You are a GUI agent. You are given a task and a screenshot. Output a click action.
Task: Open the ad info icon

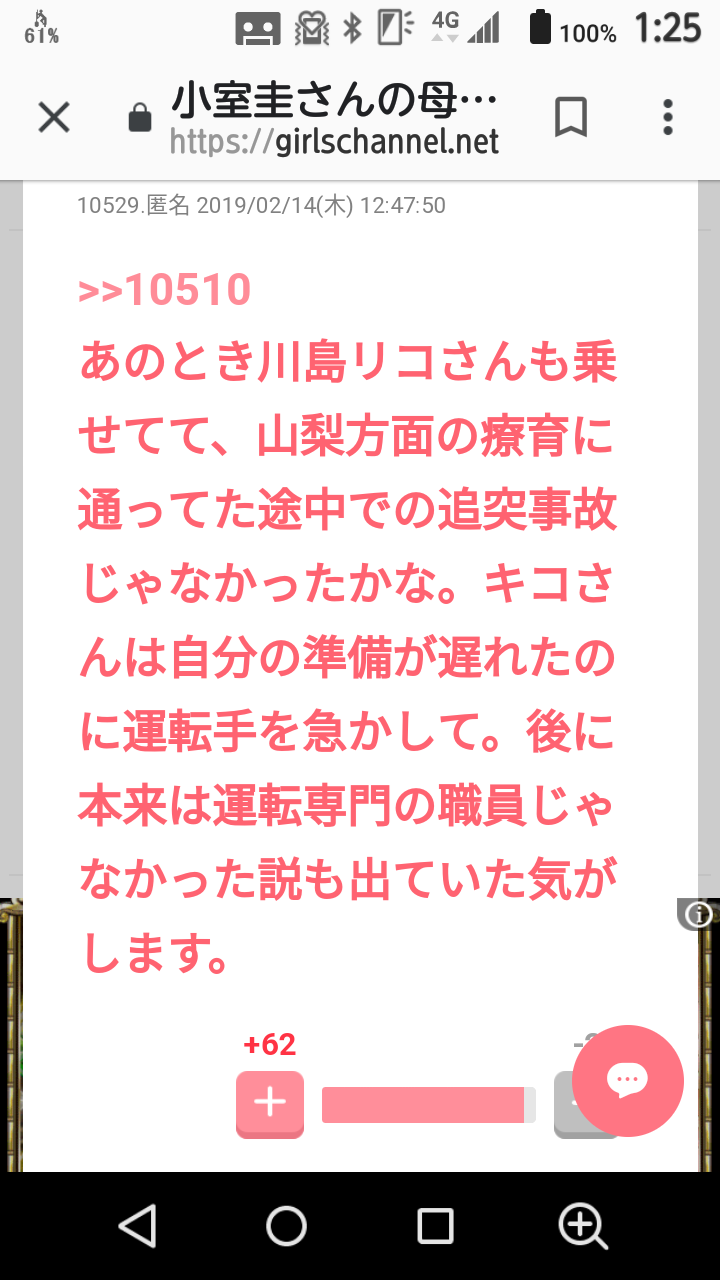click(699, 914)
